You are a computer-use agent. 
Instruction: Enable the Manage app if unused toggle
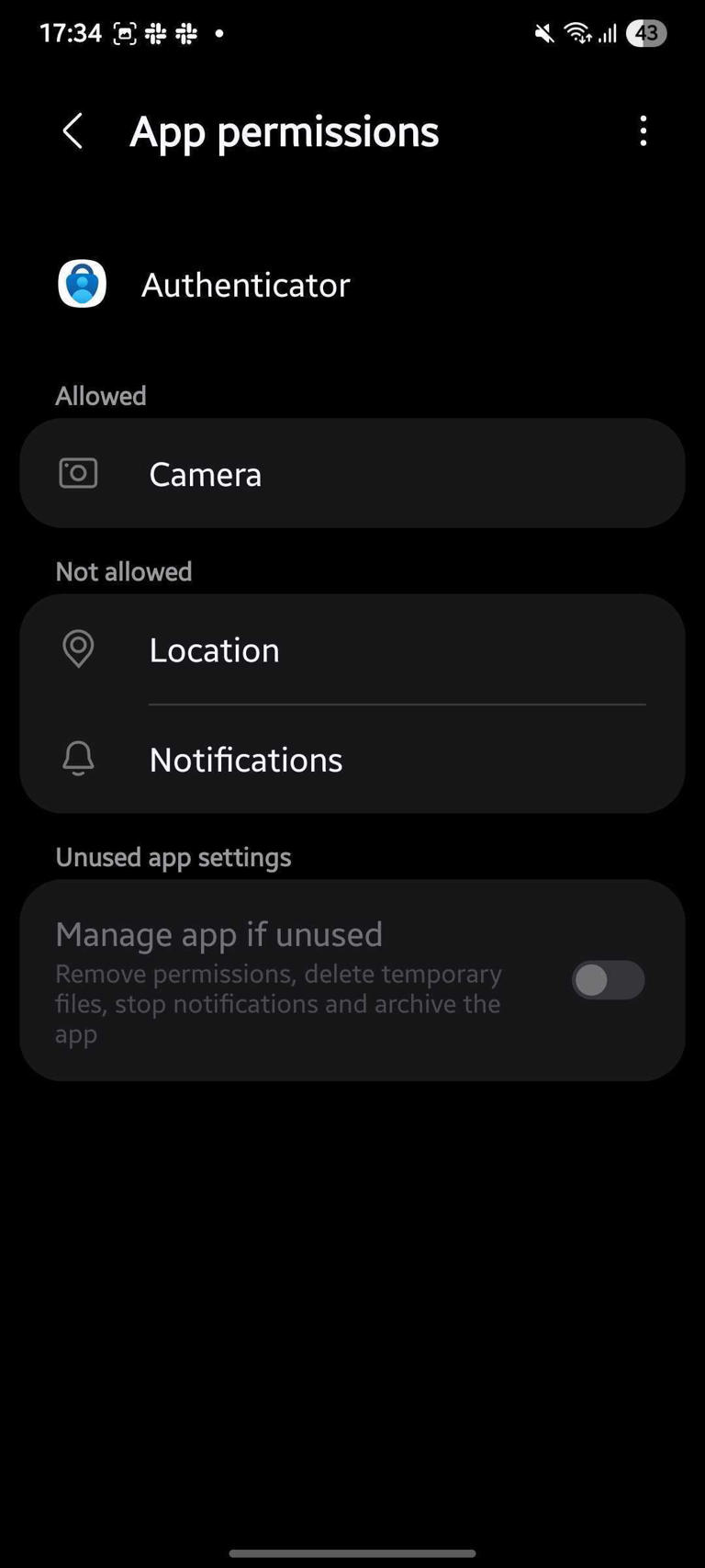coord(609,980)
